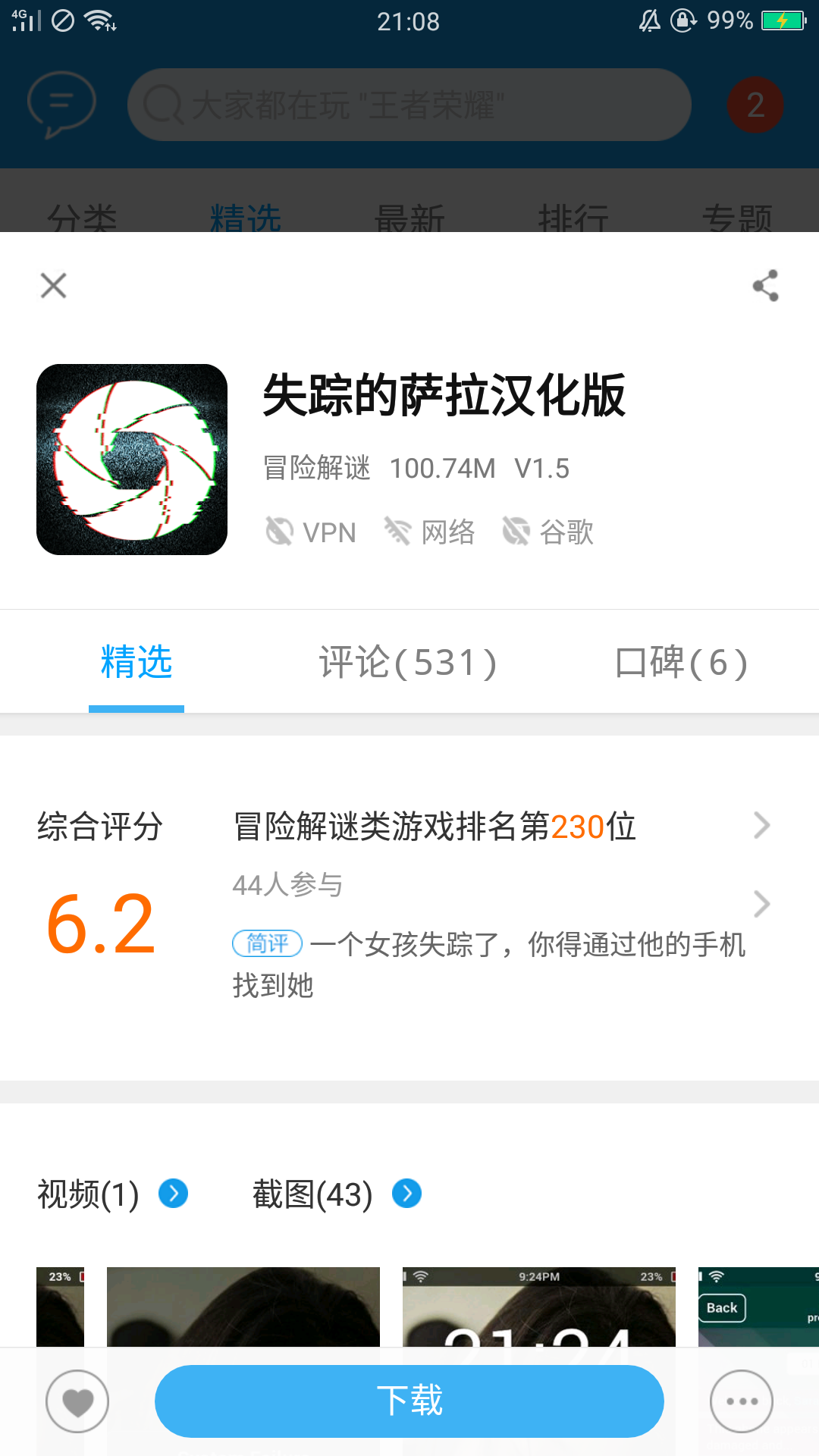Open the 简评 review summary
This screenshot has width=819, height=1456.
pyautogui.click(x=489, y=945)
